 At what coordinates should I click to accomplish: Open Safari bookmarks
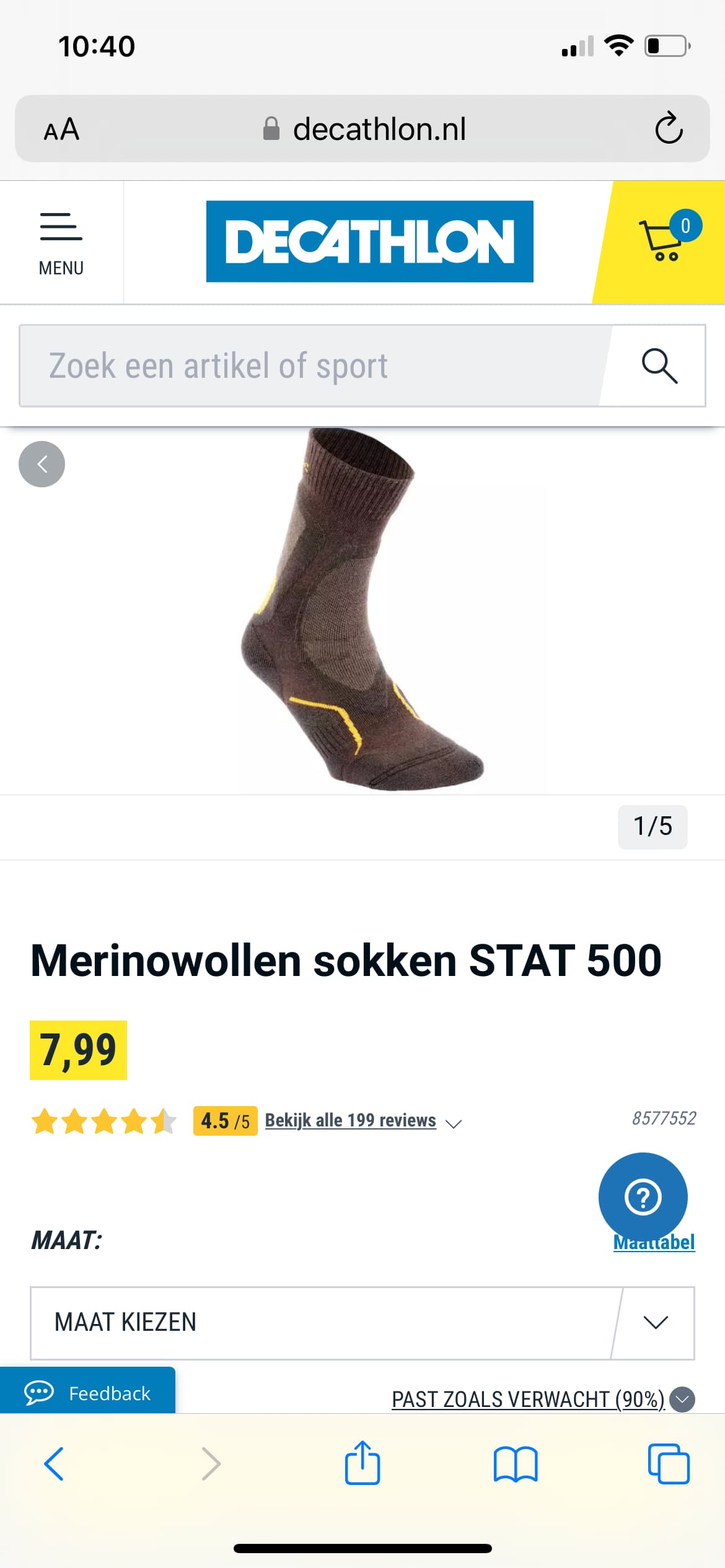(x=516, y=1464)
